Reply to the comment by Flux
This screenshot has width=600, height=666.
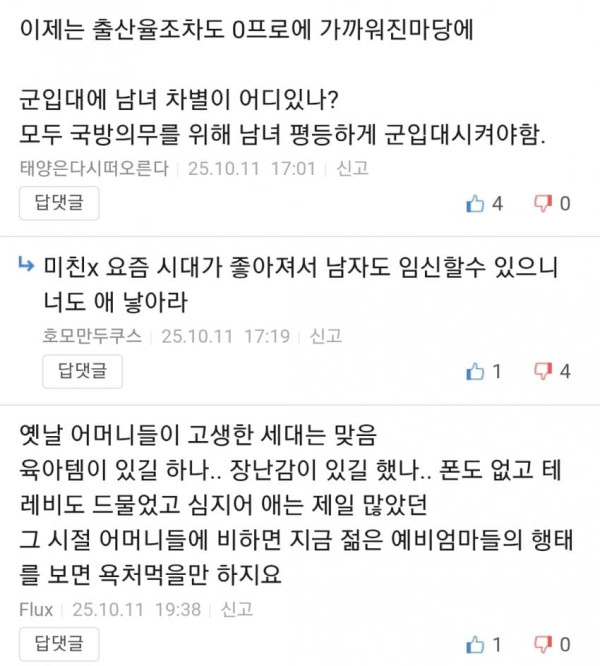58,643
